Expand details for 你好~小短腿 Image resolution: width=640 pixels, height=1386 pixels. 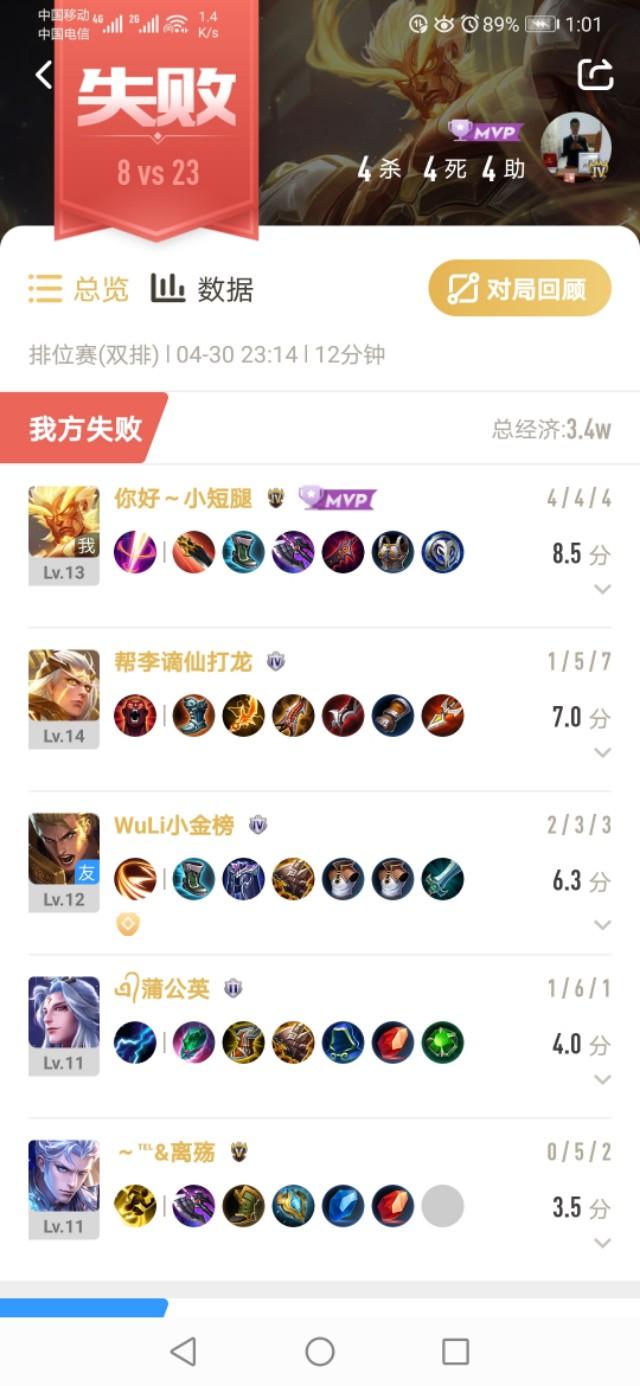(x=602, y=589)
